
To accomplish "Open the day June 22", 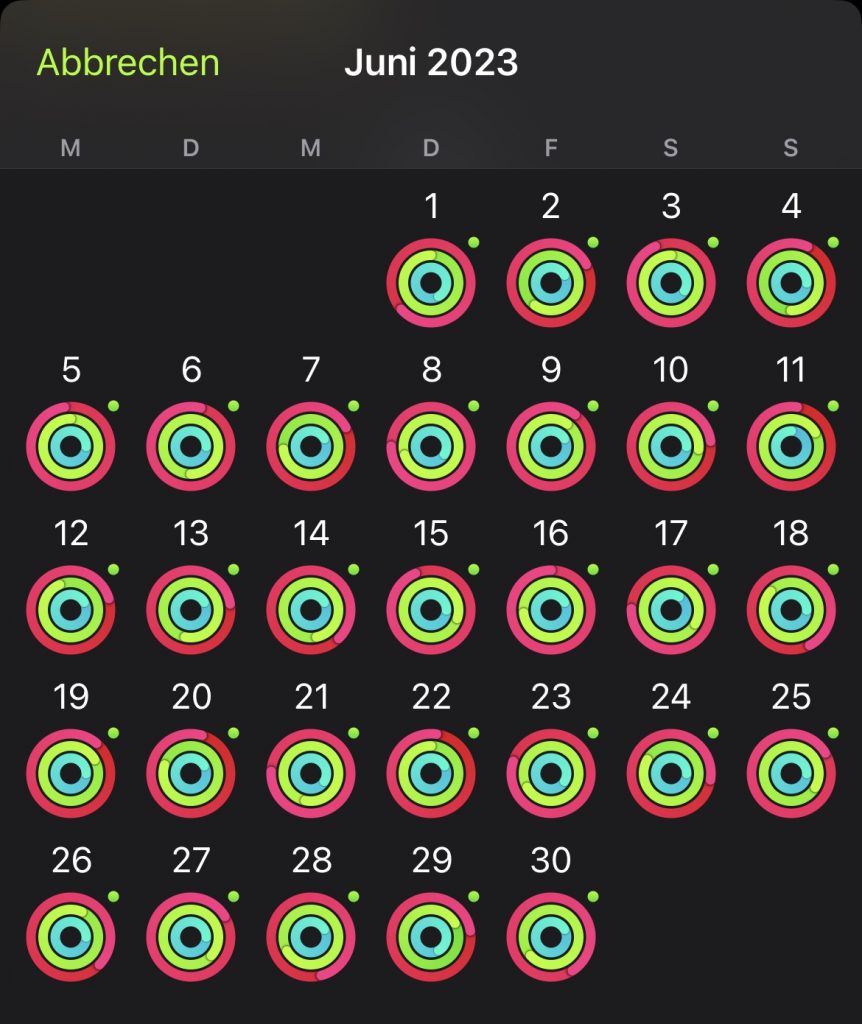I will [431, 774].
